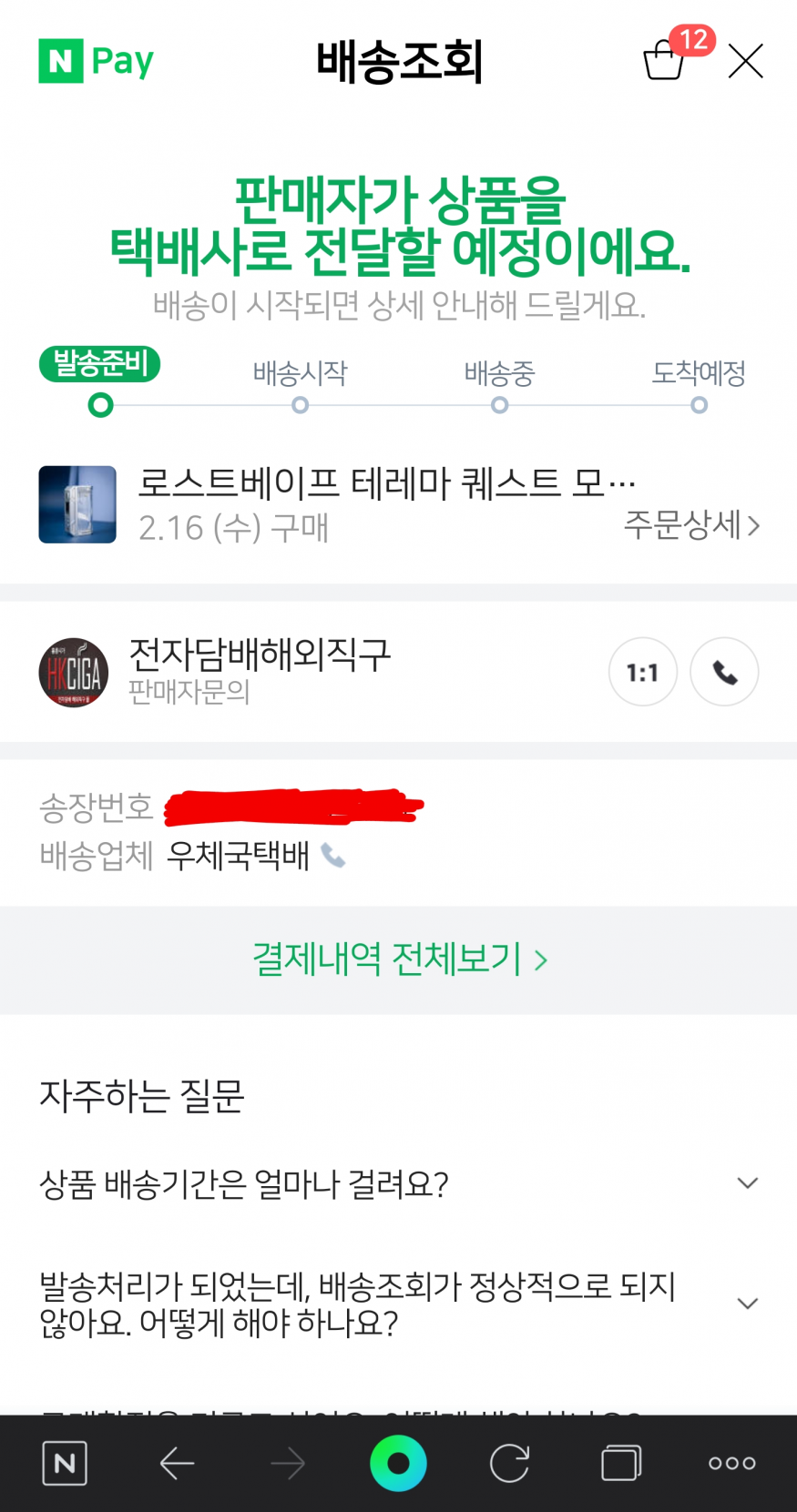The image size is (797, 1512).
Task: Expand '발송처리가 되었는데' FAQ question
Action: [747, 1304]
